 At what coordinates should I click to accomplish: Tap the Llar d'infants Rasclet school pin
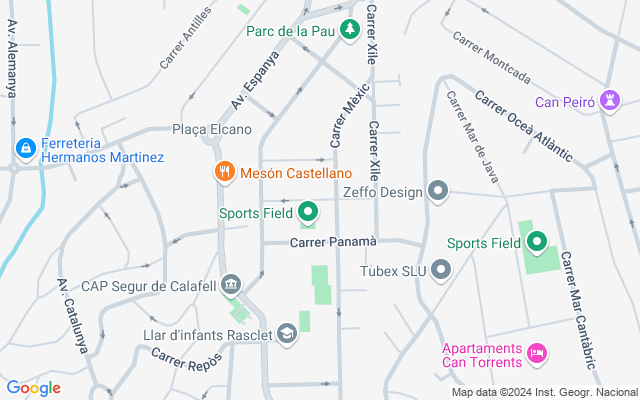[287, 334]
